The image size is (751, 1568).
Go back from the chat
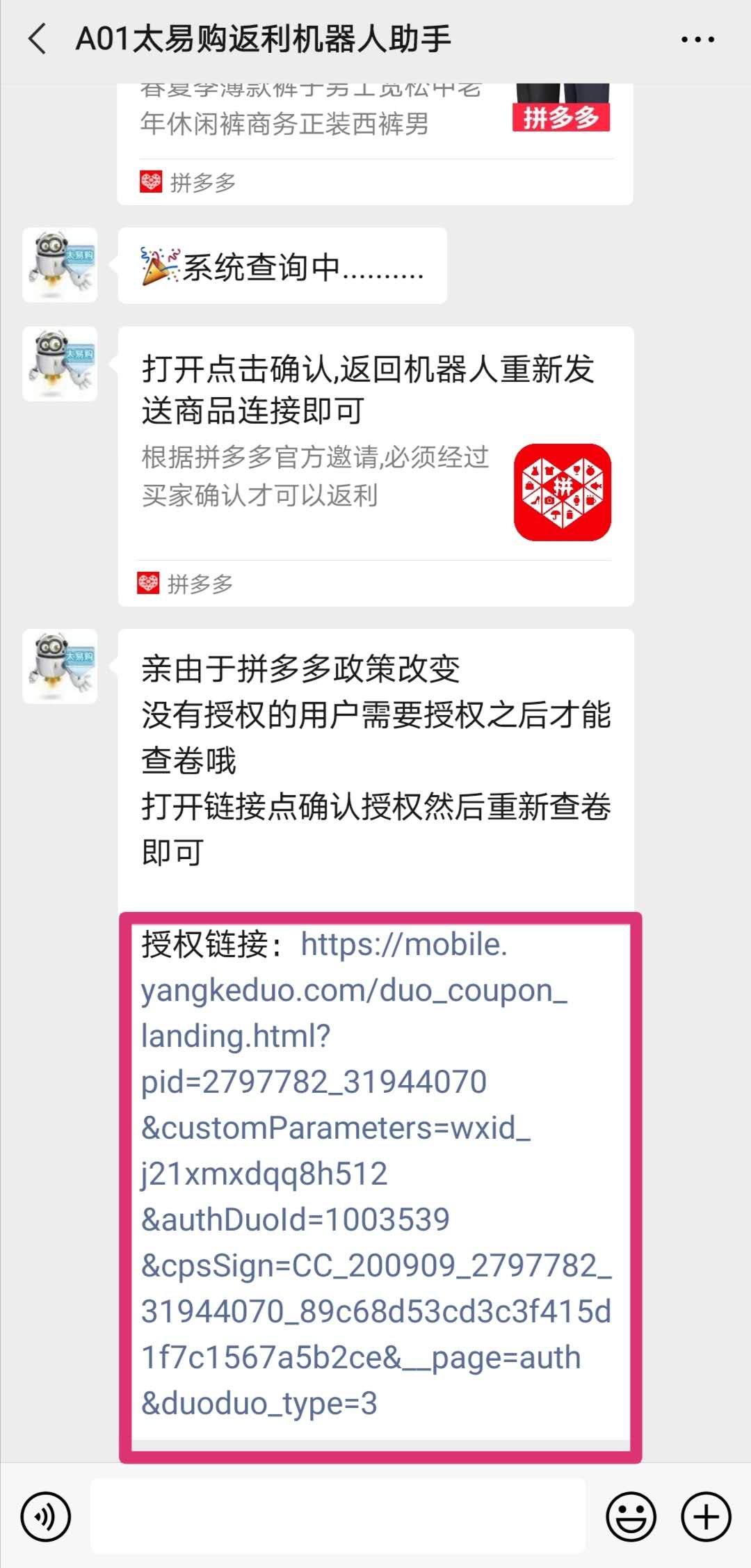(38, 39)
